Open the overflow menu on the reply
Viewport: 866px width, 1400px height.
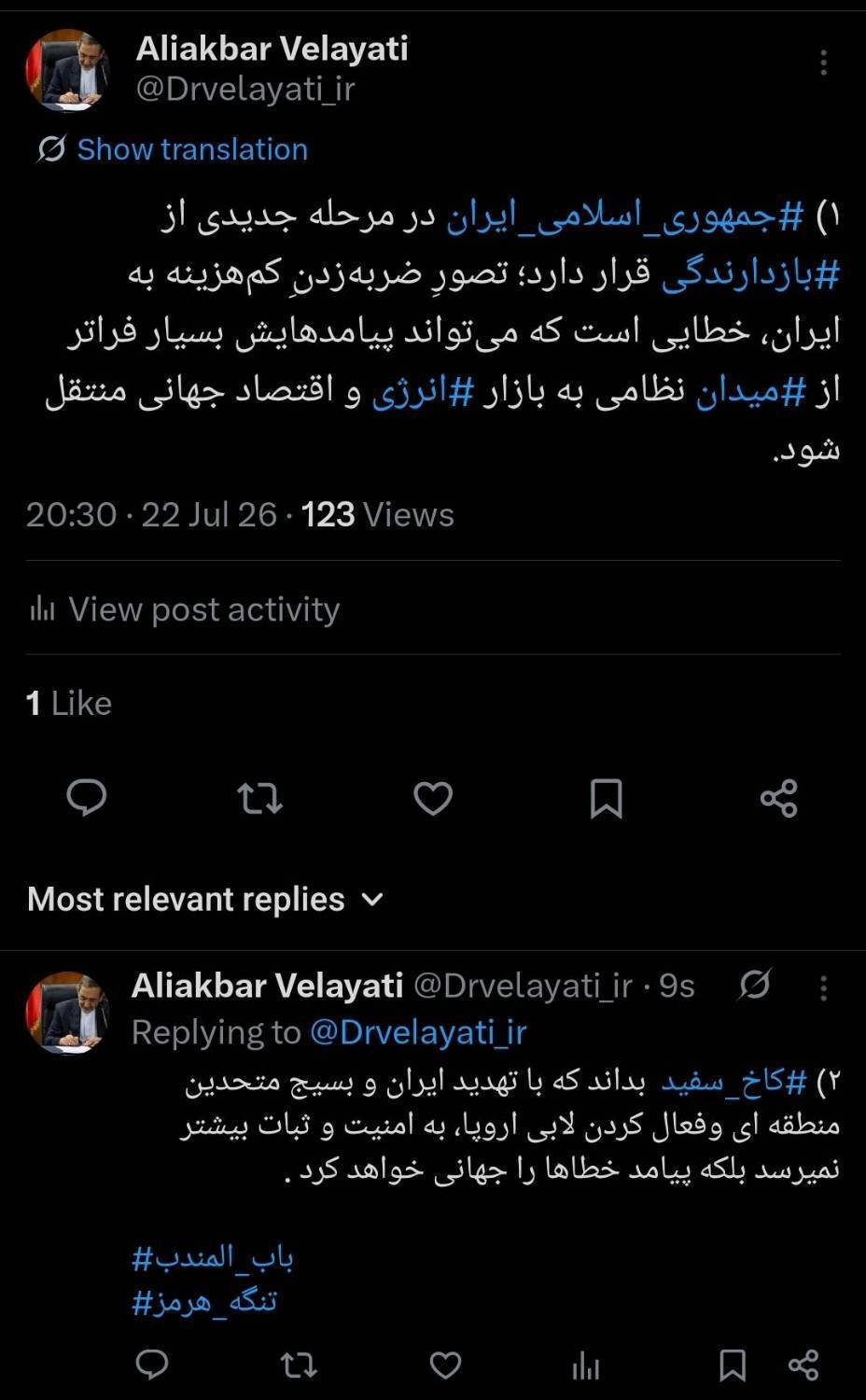[x=823, y=988]
